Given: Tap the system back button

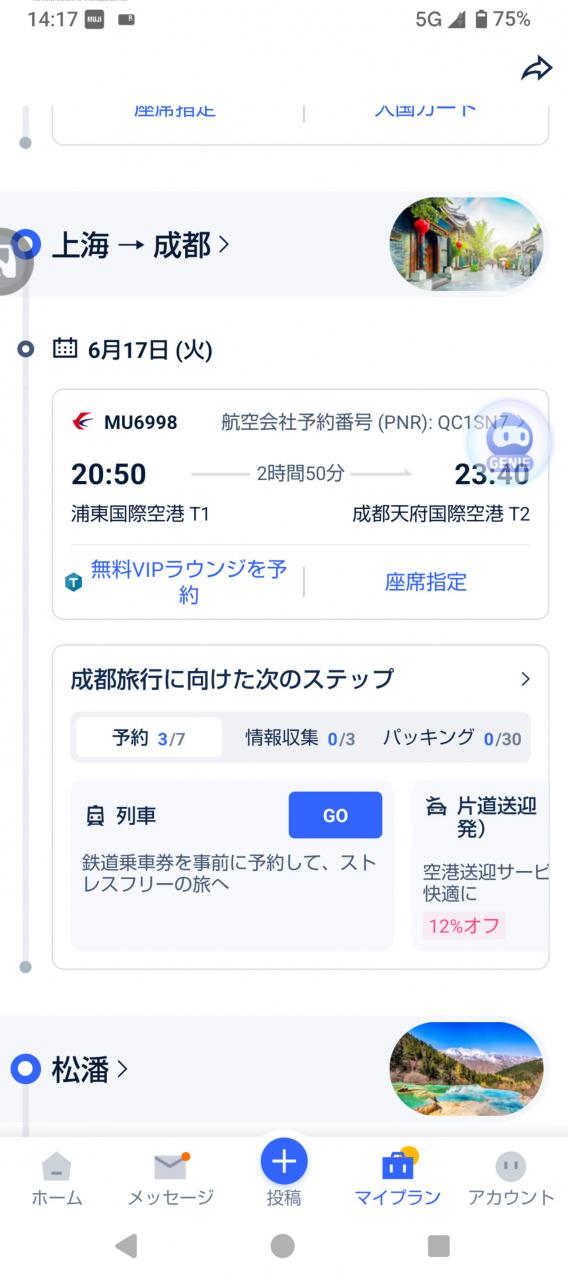Looking at the screenshot, I should tap(126, 1245).
